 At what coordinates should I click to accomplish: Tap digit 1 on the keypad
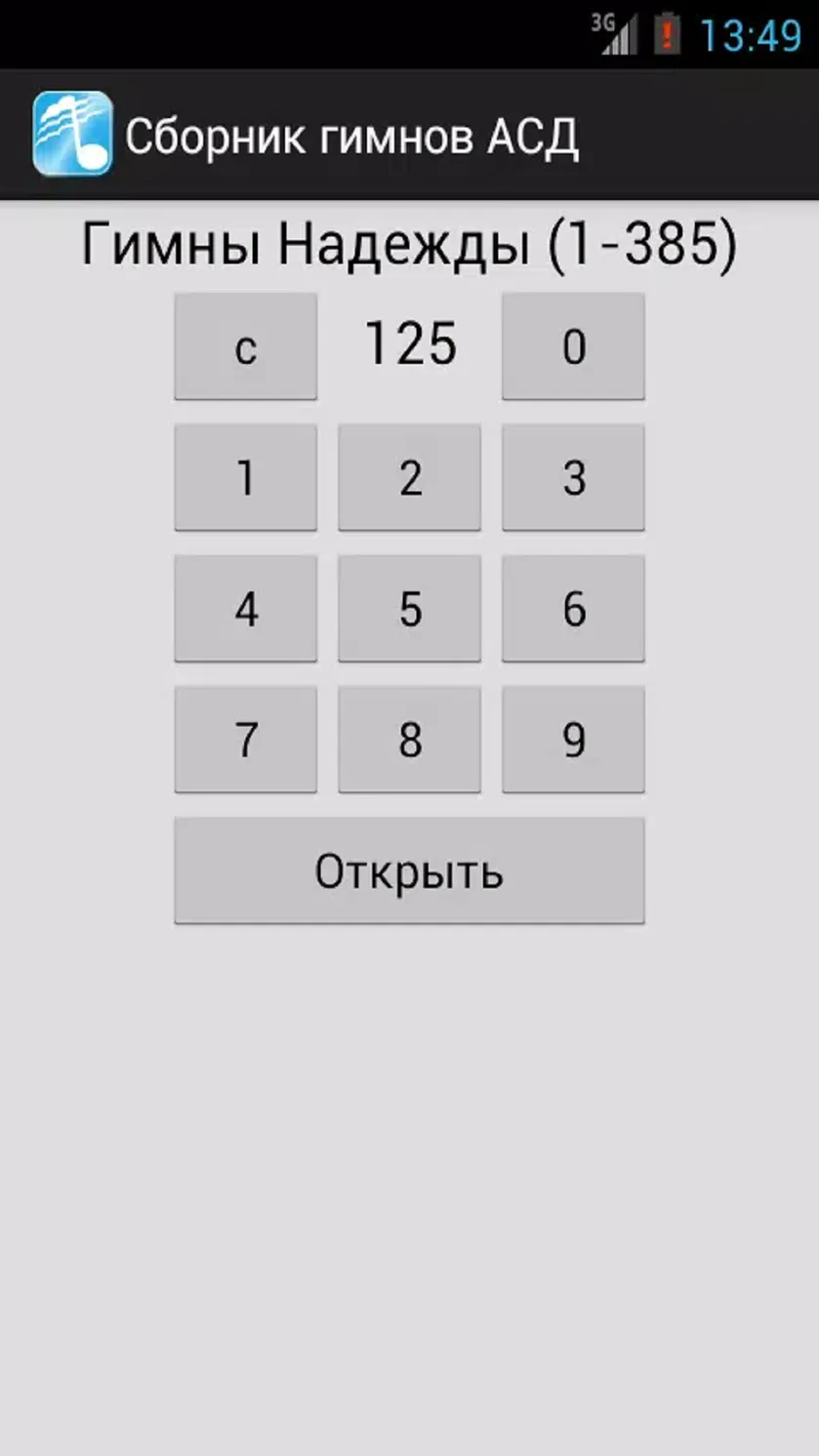[246, 477]
